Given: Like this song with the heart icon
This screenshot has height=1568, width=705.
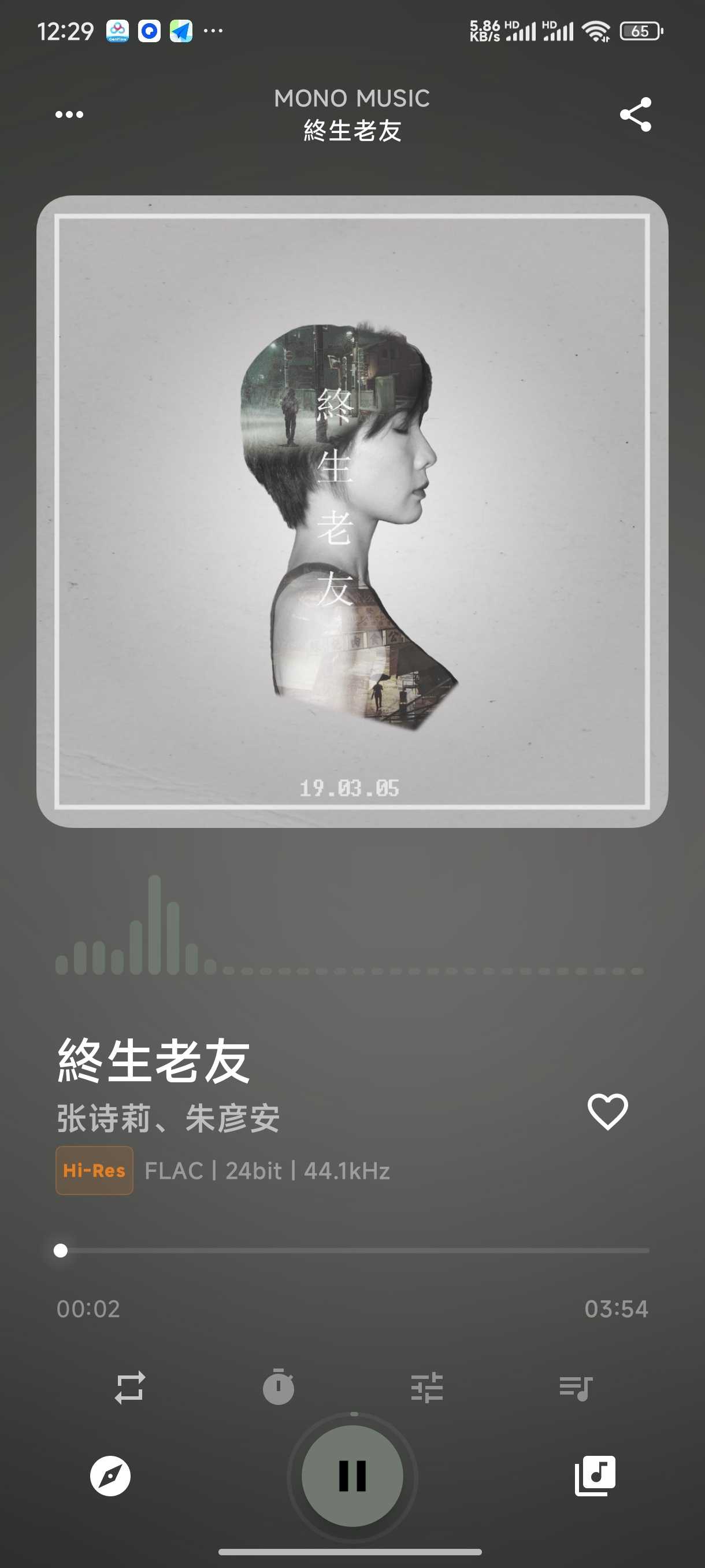Looking at the screenshot, I should [608, 1111].
